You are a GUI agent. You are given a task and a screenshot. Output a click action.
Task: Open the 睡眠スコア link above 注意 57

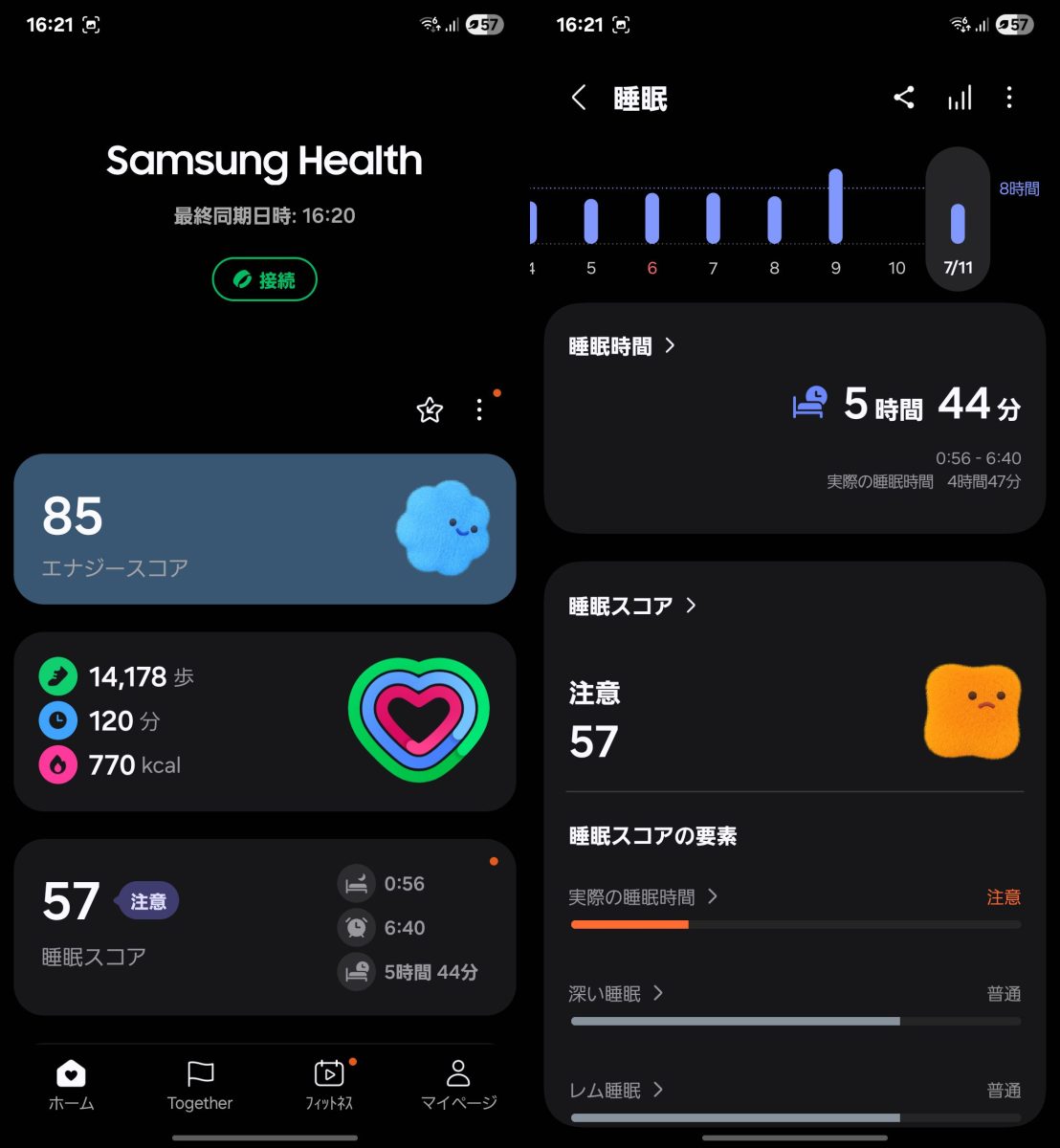[x=632, y=606]
